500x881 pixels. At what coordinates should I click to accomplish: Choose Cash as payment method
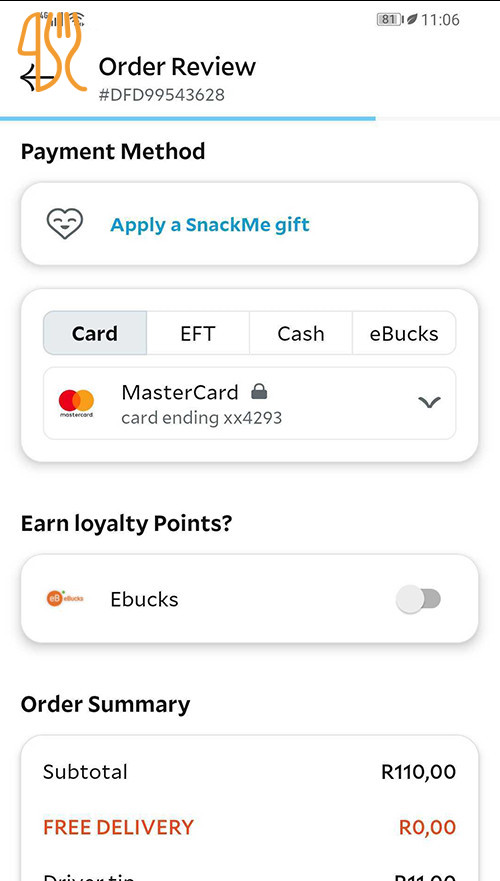point(301,333)
